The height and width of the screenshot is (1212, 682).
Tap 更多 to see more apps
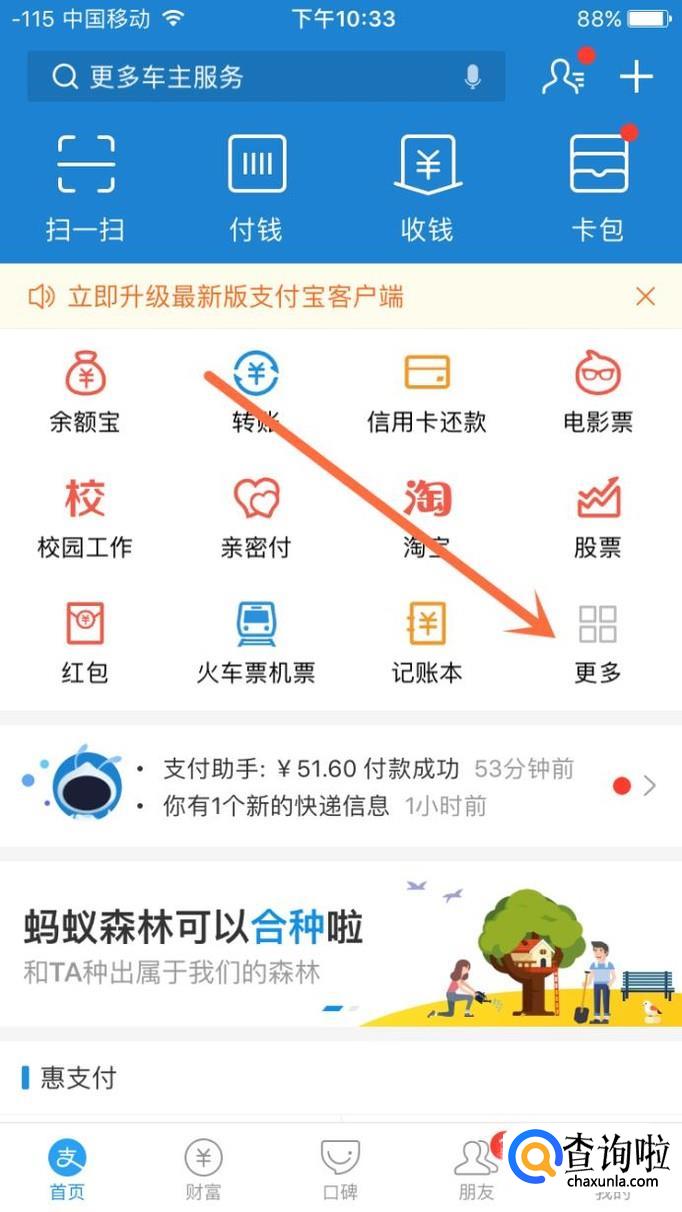click(x=598, y=643)
